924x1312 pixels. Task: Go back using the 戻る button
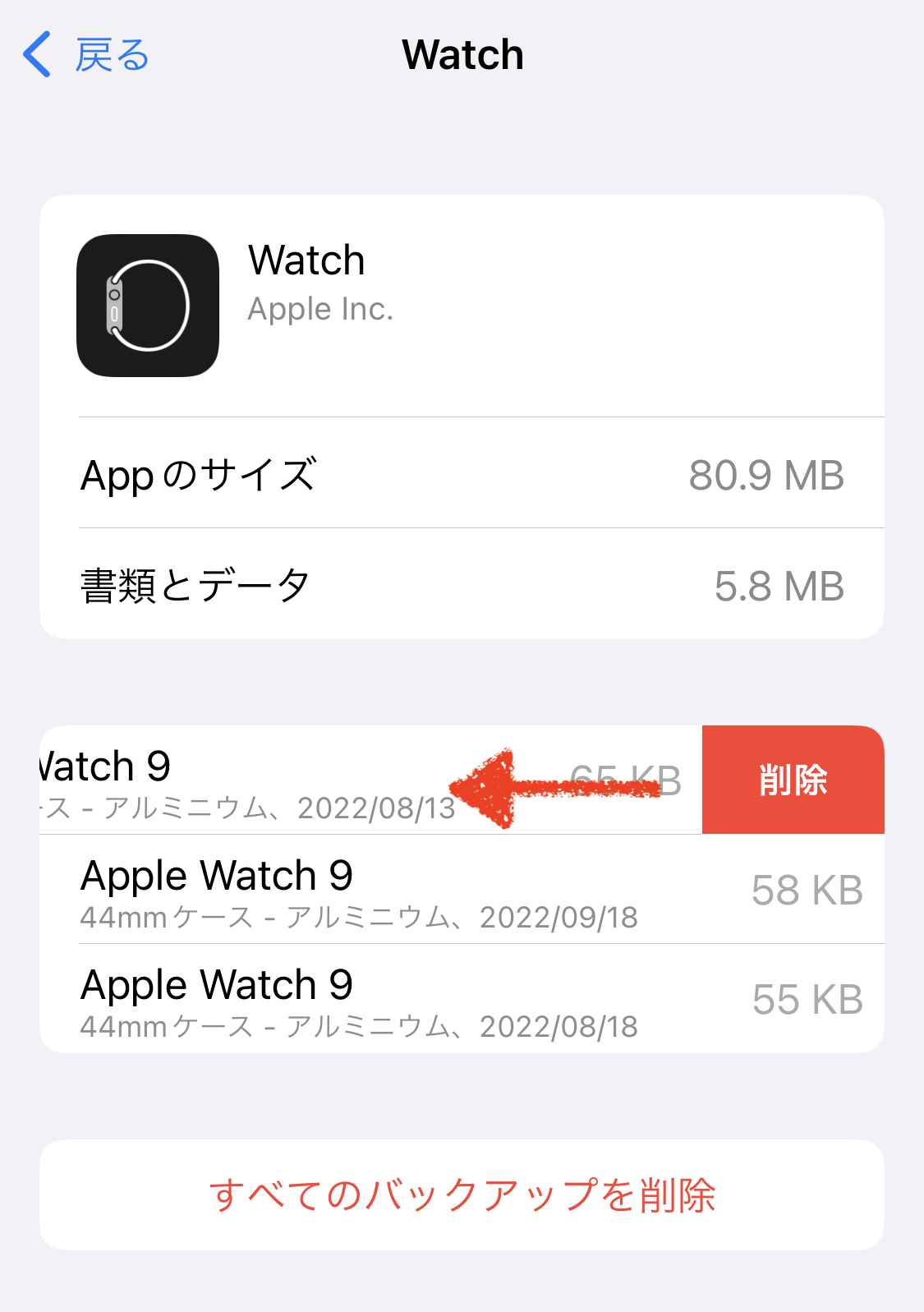[86, 55]
